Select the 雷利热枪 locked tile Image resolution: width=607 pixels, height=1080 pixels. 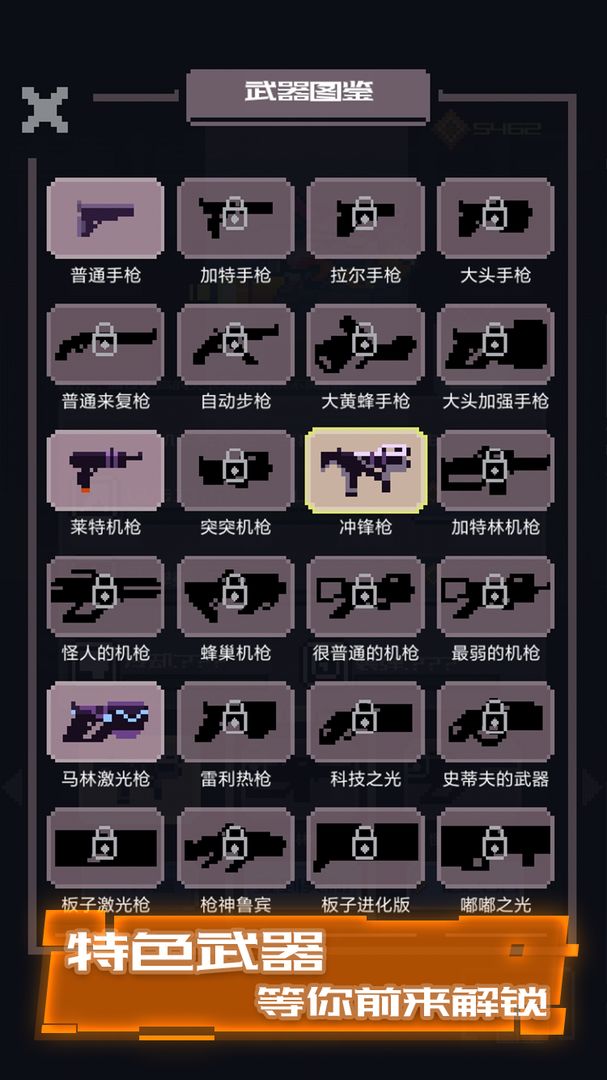tap(235, 722)
